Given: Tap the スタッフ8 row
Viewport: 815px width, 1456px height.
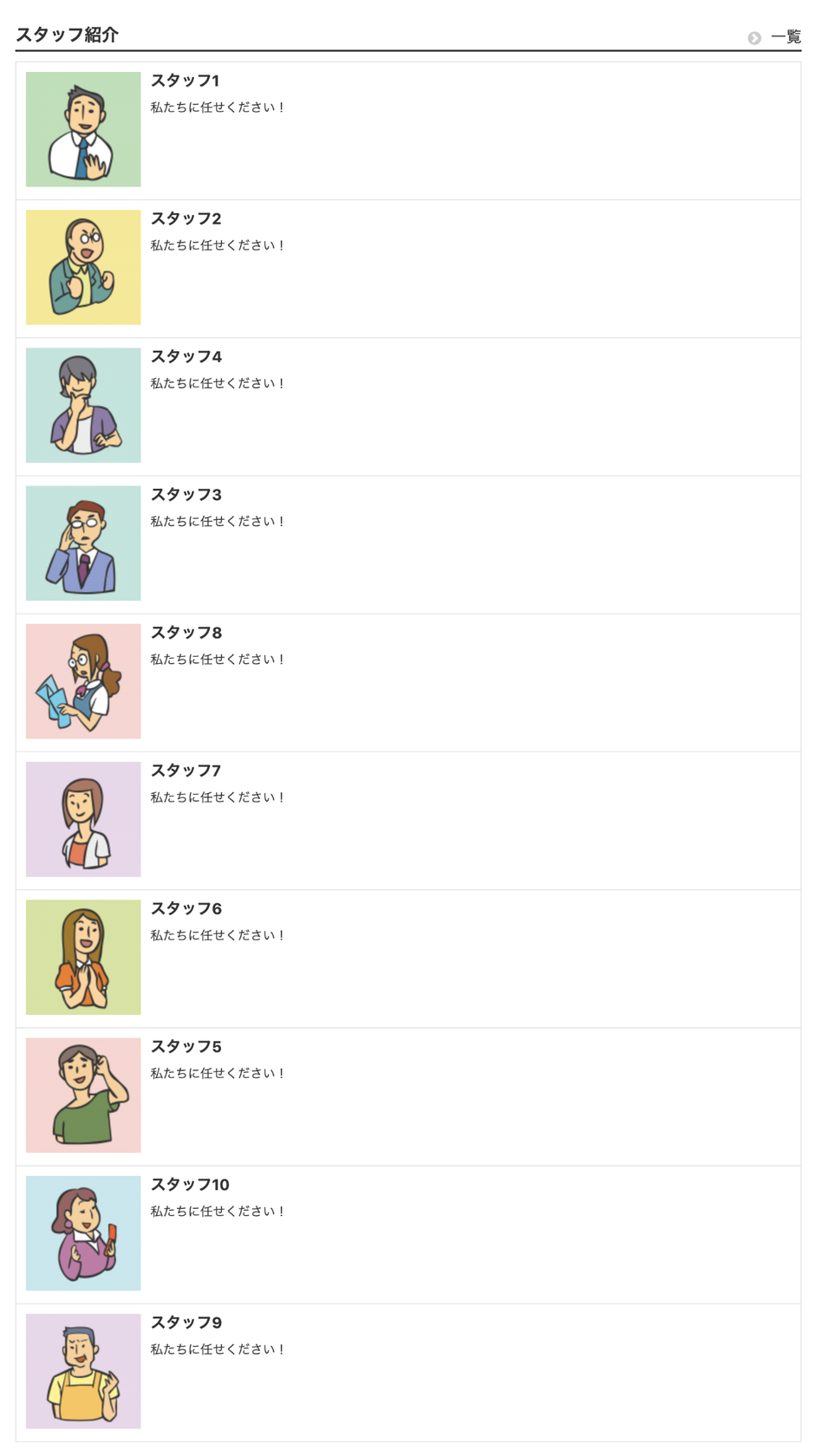Looking at the screenshot, I should coord(186,632).
